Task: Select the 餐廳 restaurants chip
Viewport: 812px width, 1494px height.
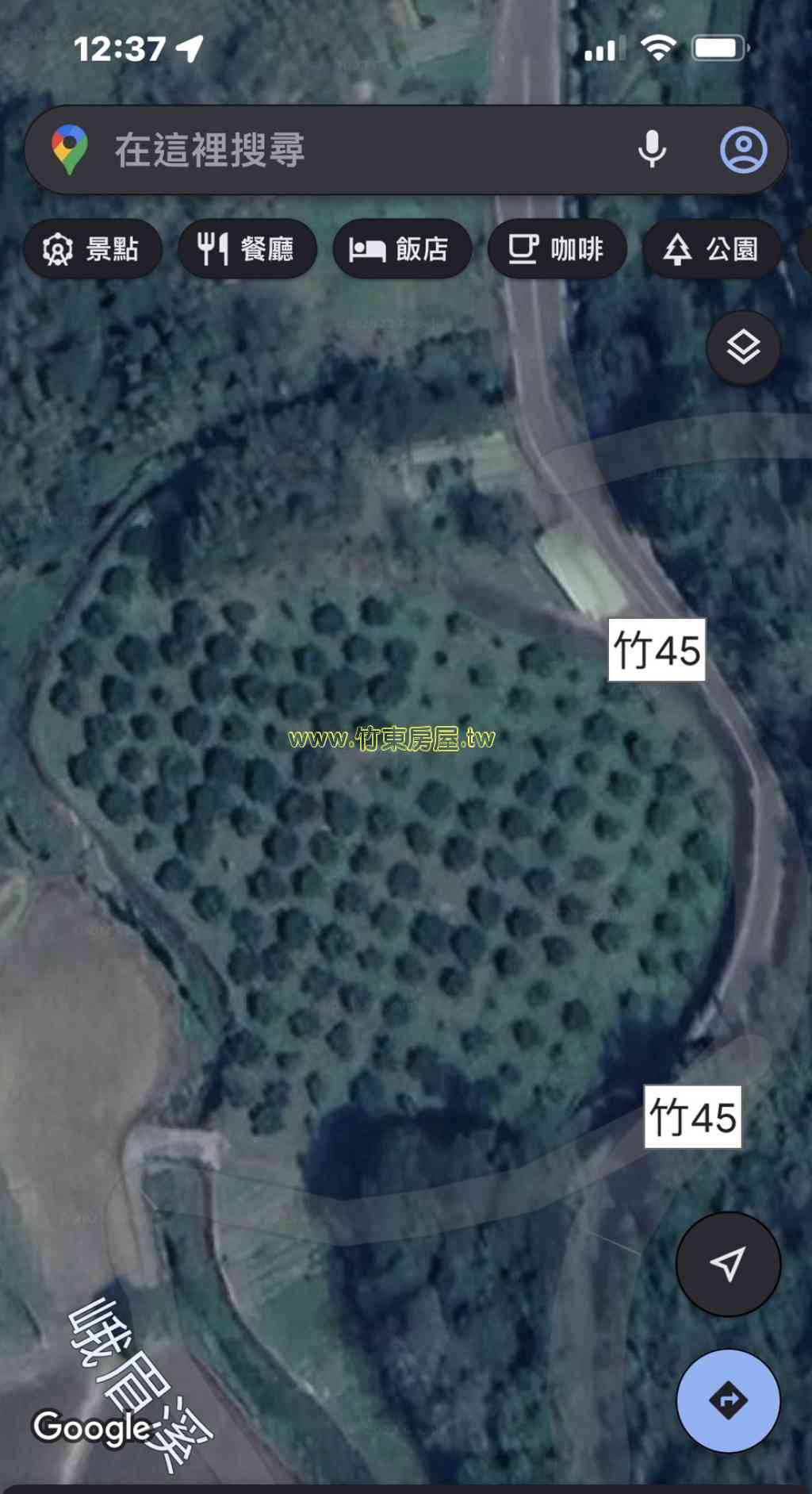Action: (x=247, y=249)
